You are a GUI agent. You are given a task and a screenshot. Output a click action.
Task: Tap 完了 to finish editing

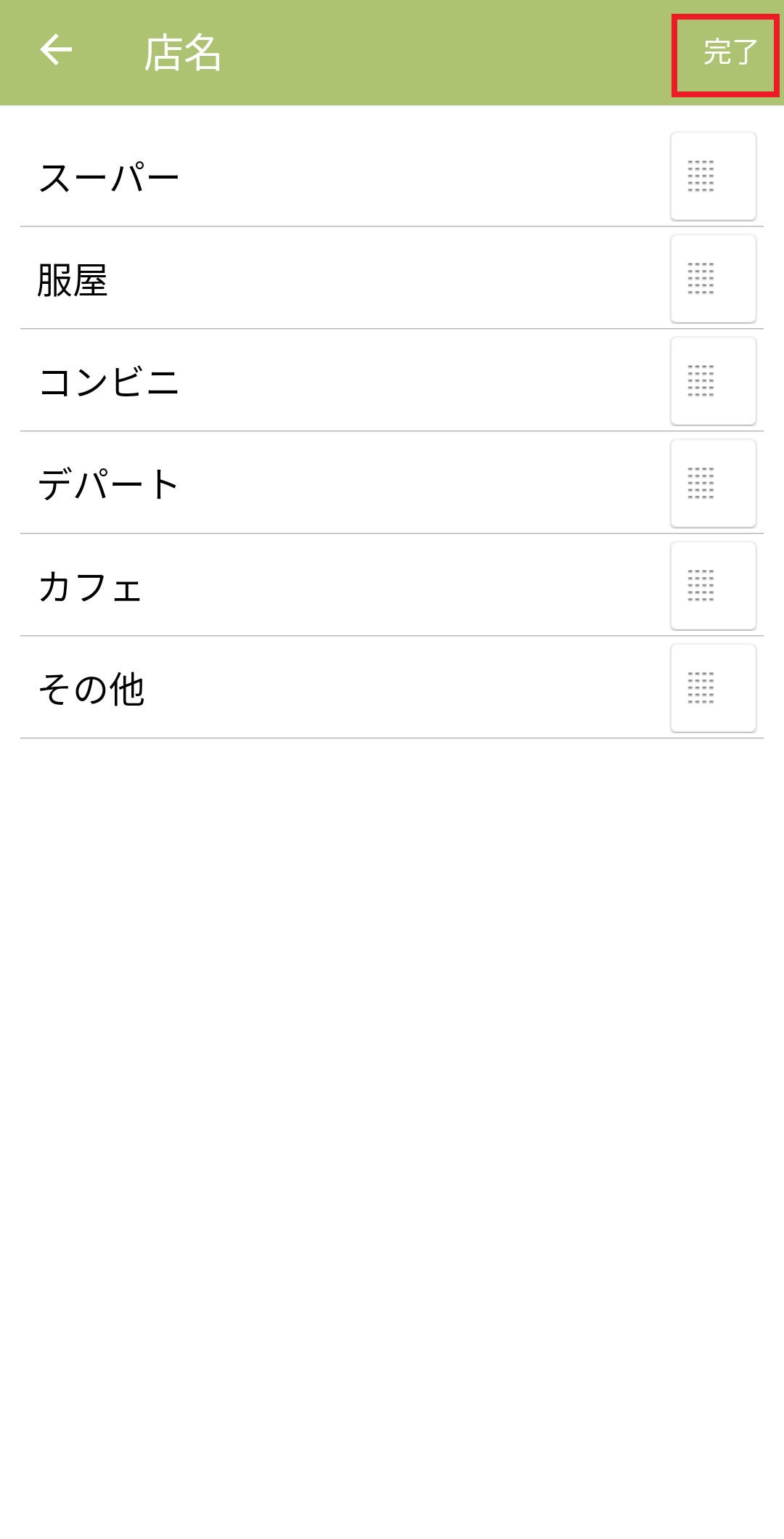pyautogui.click(x=728, y=54)
